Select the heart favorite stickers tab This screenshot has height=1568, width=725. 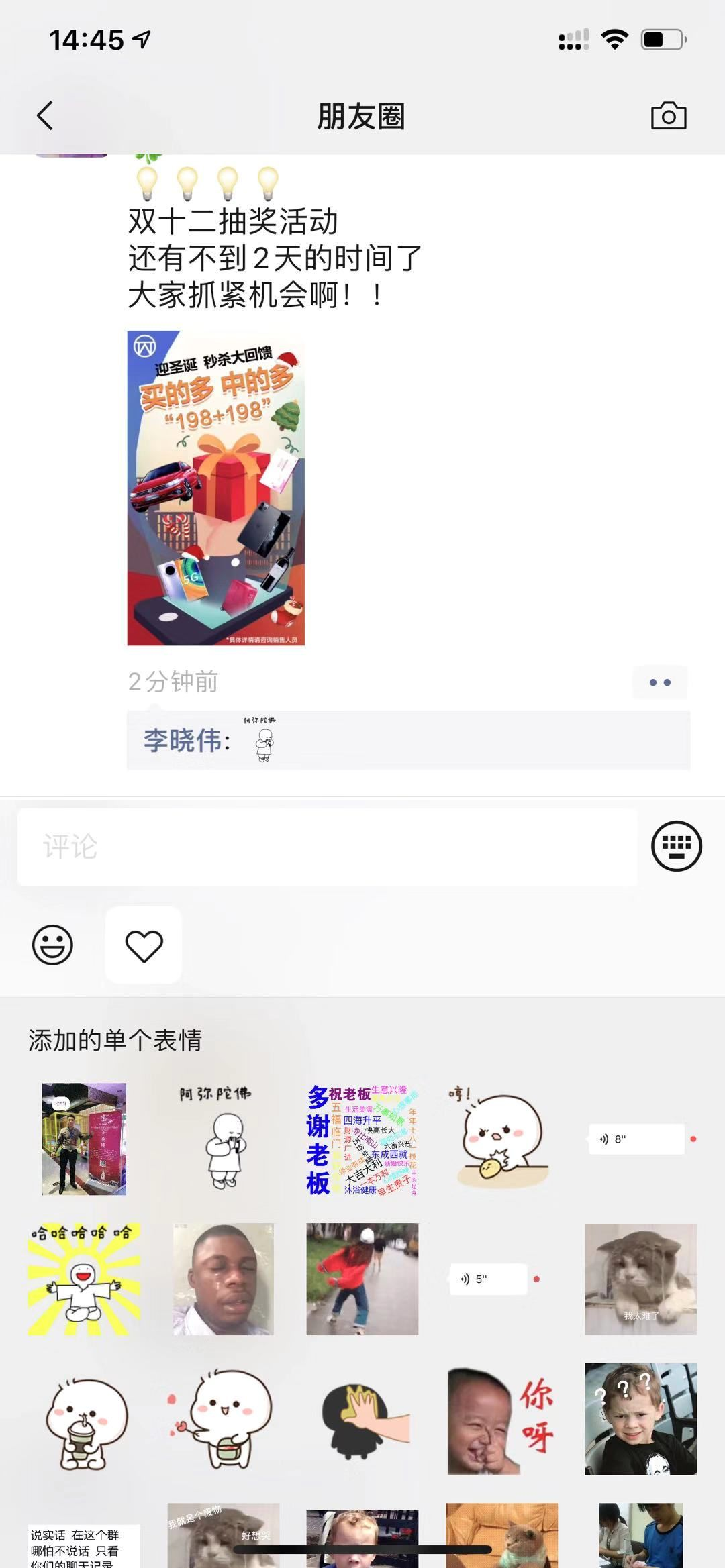[144, 945]
